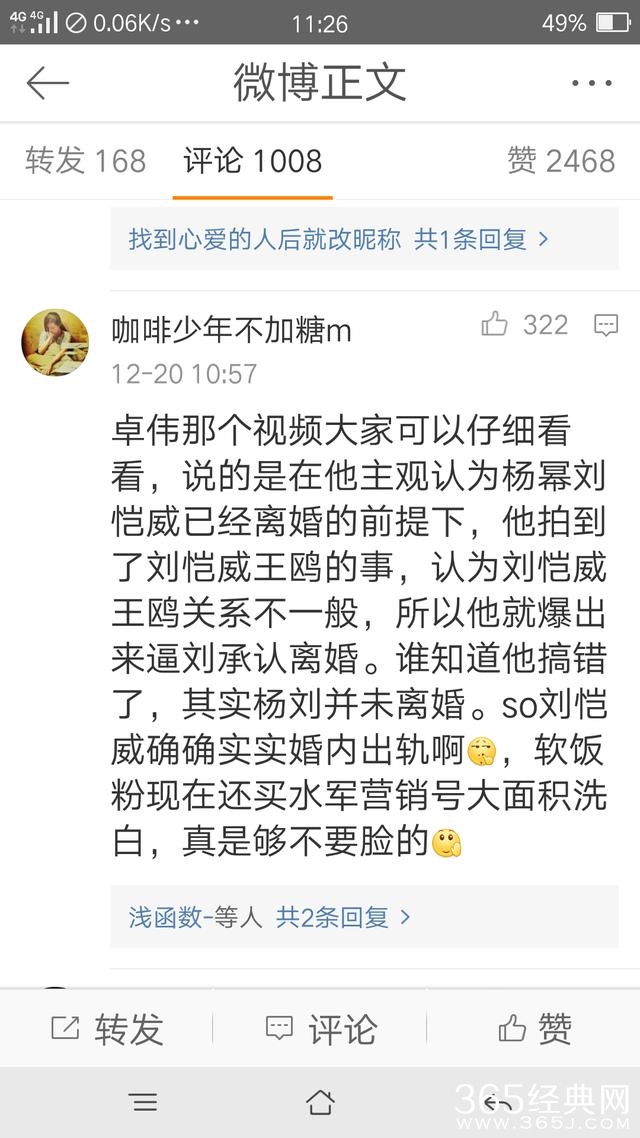
Task: Switch to the 赞 2468 tab
Action: (x=560, y=161)
